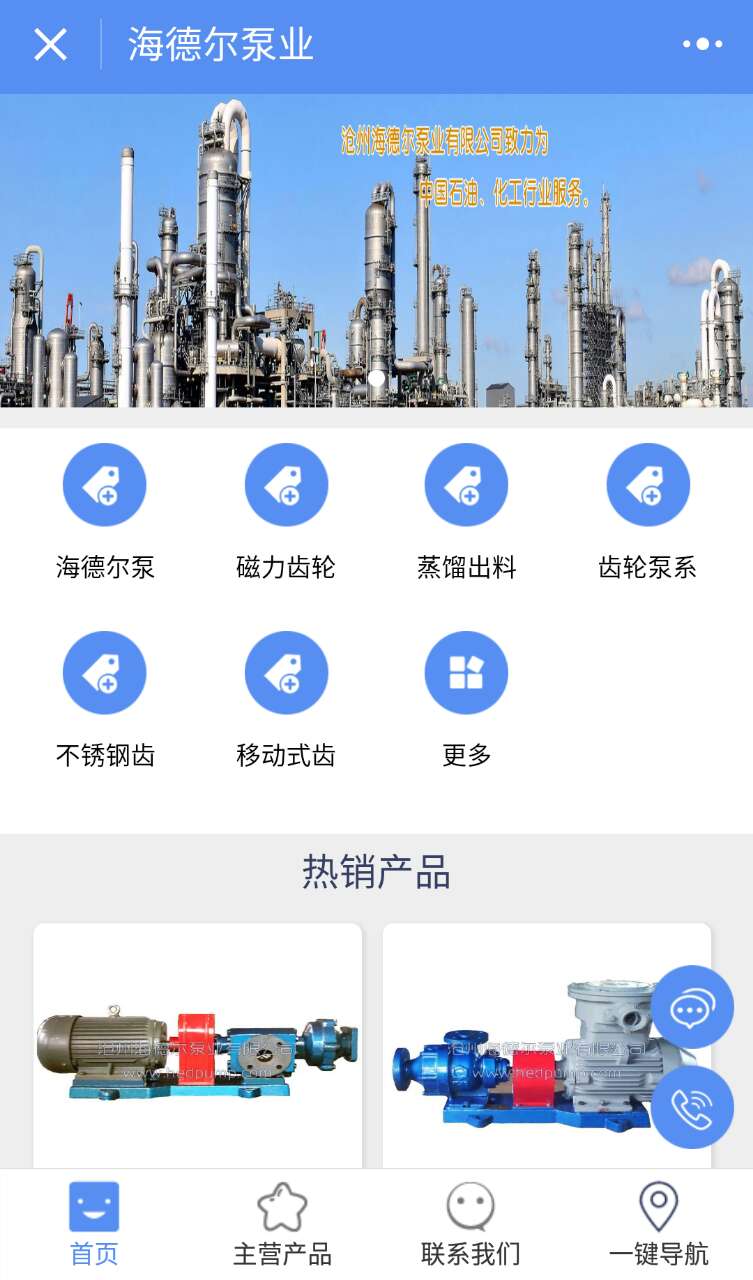The width and height of the screenshot is (753, 1280).
Task: Go to the 主营产品 tab
Action: point(282,1225)
